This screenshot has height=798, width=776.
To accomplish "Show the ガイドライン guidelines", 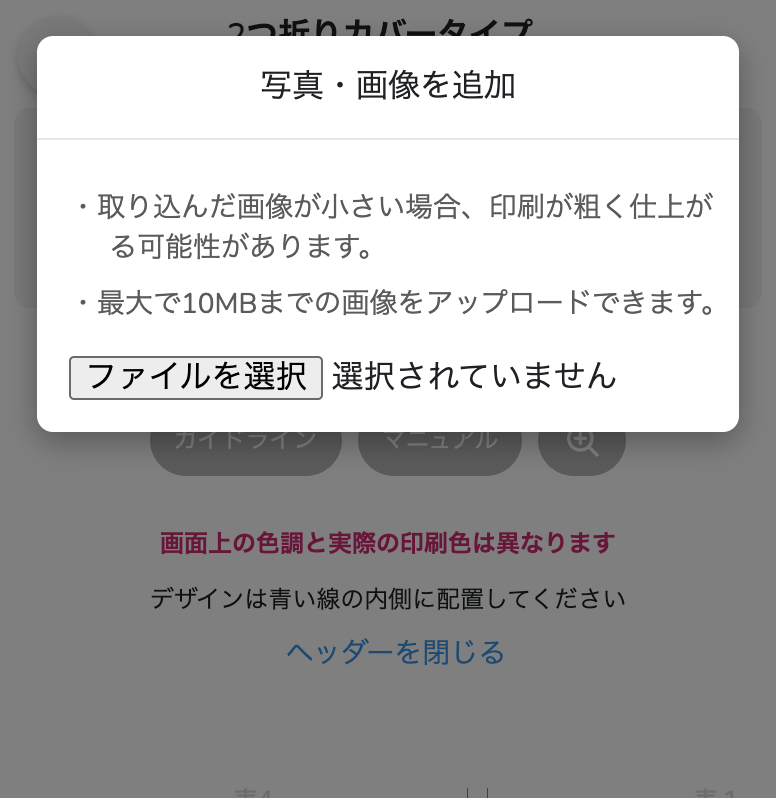I will [245, 440].
